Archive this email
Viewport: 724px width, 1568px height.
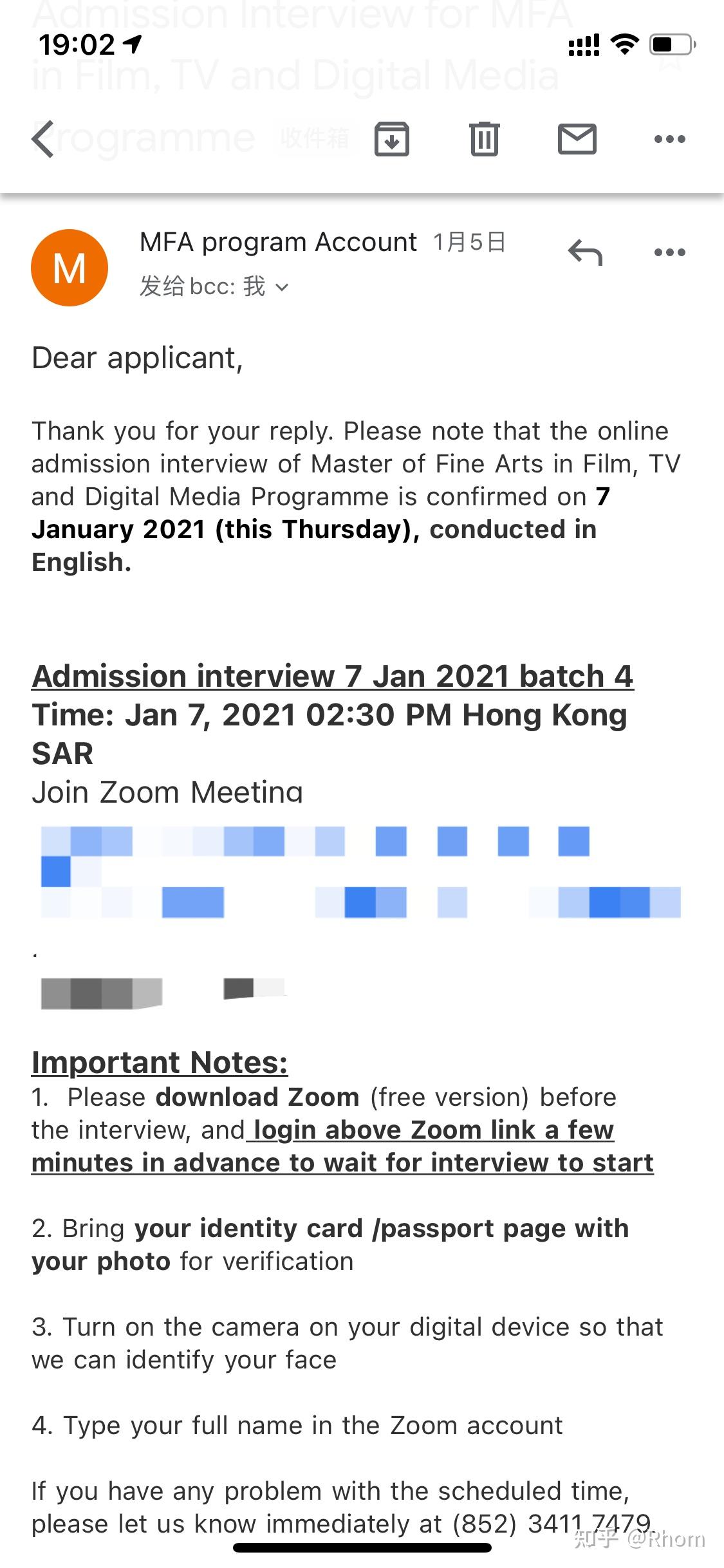click(x=392, y=138)
